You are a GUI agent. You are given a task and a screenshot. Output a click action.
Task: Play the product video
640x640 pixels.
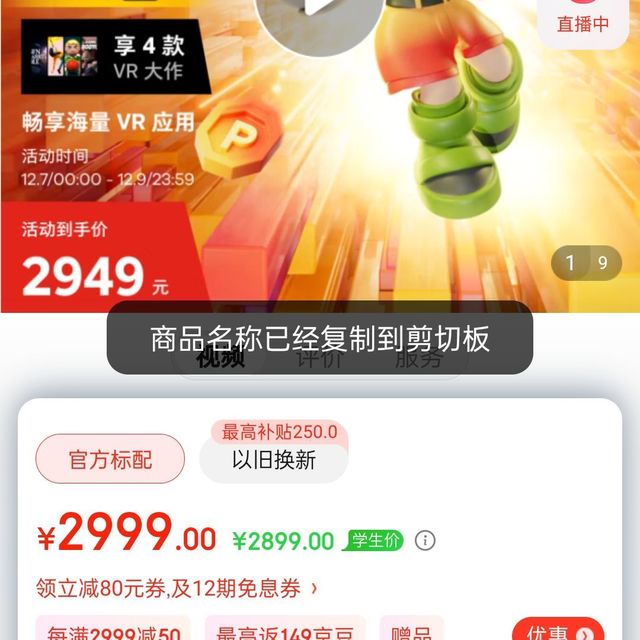point(319,10)
